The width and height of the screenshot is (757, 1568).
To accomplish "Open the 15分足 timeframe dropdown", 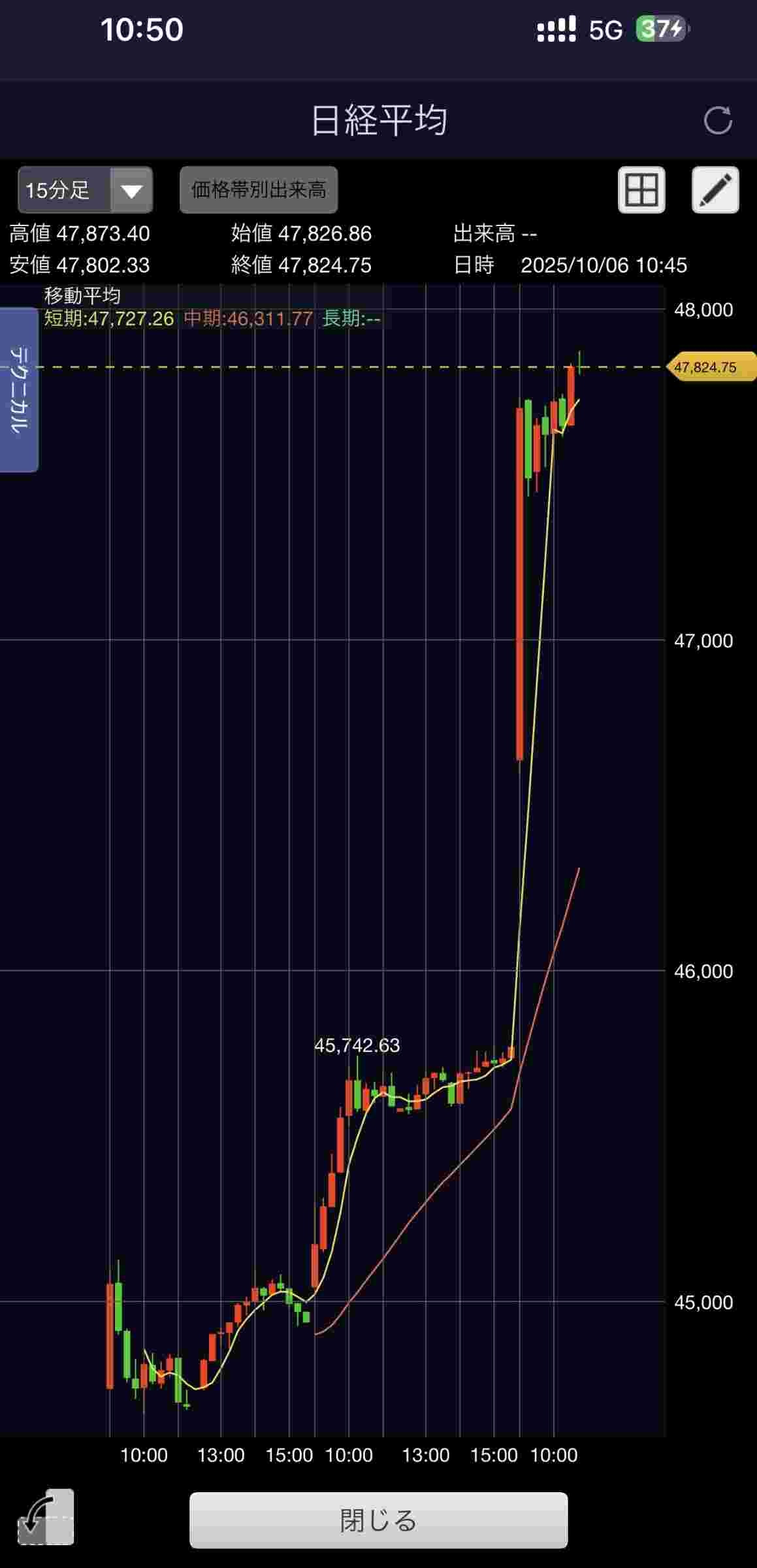I will pos(86,190).
